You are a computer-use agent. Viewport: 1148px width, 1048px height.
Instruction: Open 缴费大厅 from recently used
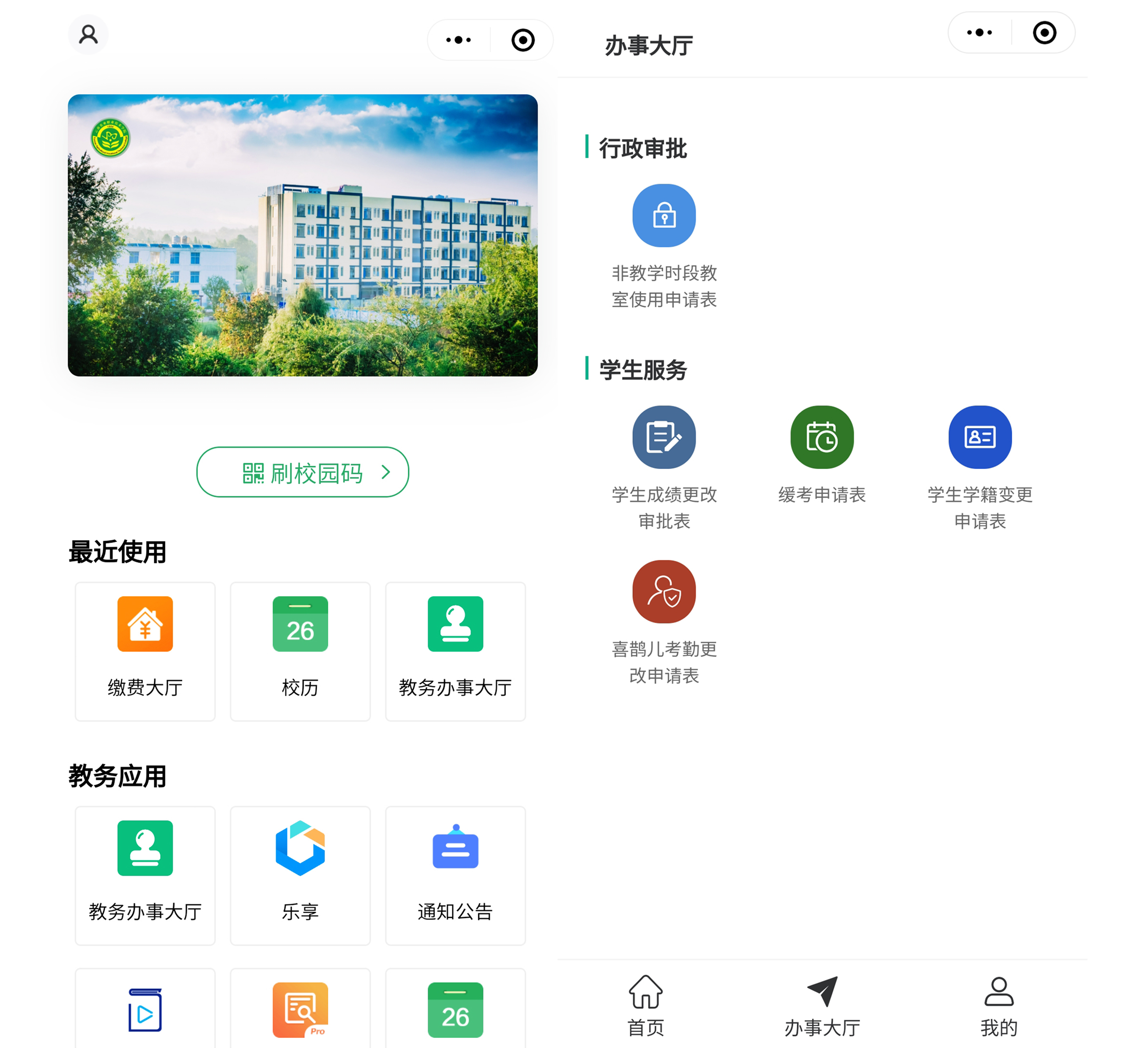pyautogui.click(x=145, y=651)
